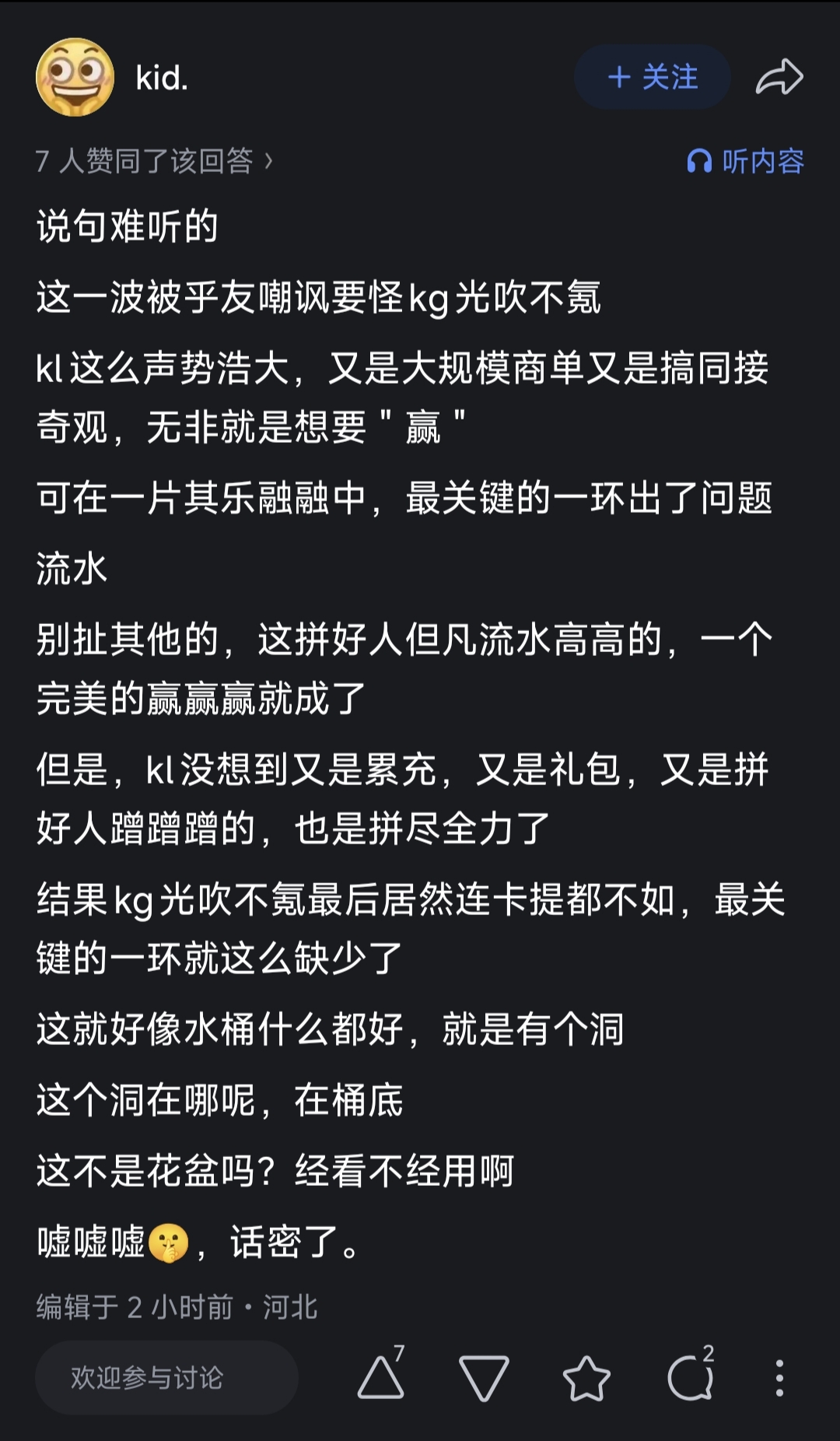Viewport: 840px width, 1441px height.
Task: Open the 欢迎参与讨论 comment field
Action: coord(166,1377)
